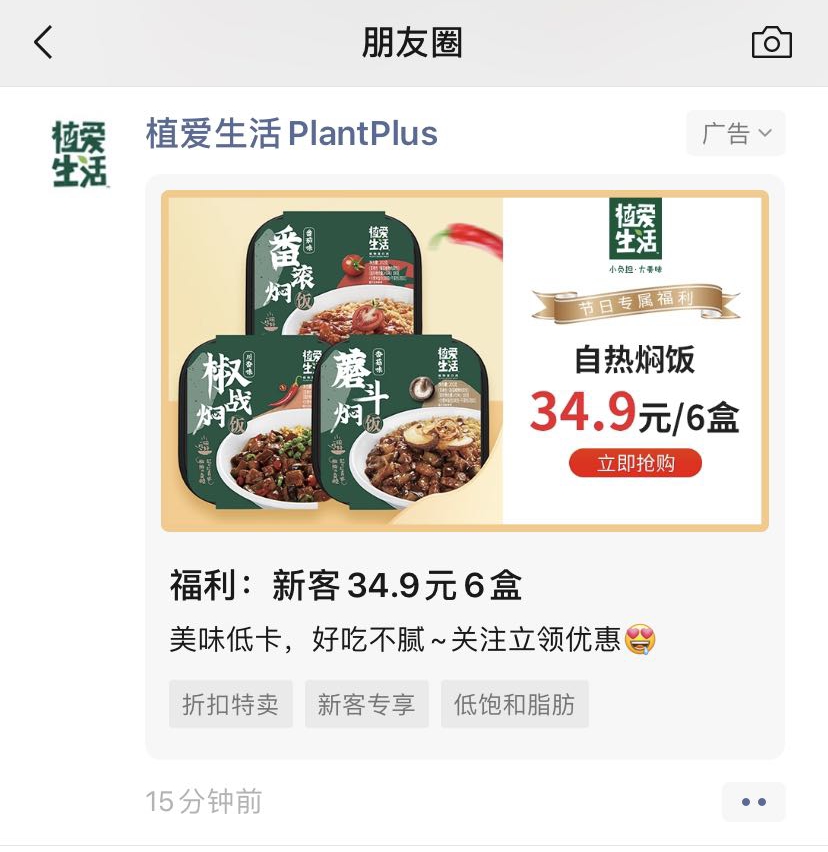The width and height of the screenshot is (828, 852).
Task: Open the two-dot menu under the ad
Action: coord(753,802)
